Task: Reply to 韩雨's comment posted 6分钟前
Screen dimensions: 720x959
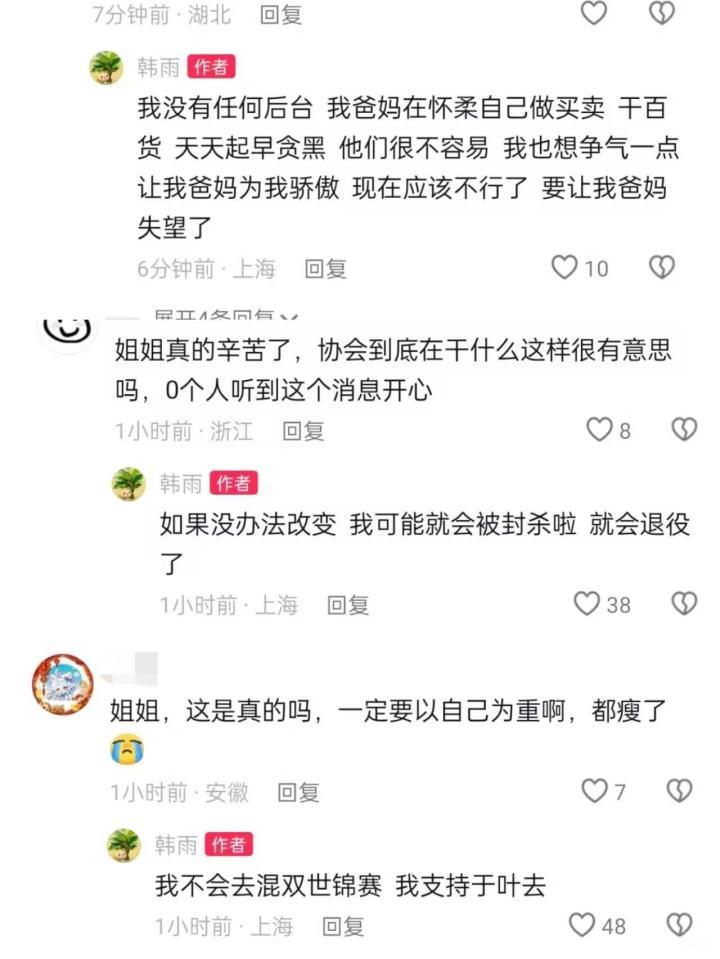Action: [325, 268]
